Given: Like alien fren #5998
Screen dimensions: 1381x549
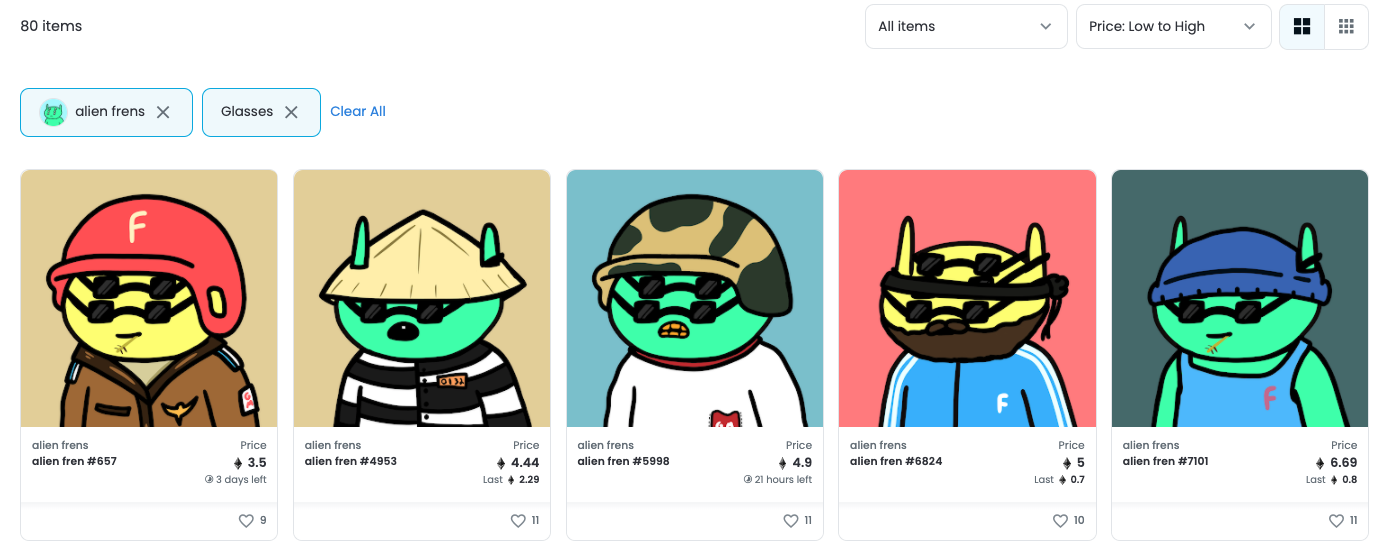Looking at the screenshot, I should point(791,521).
